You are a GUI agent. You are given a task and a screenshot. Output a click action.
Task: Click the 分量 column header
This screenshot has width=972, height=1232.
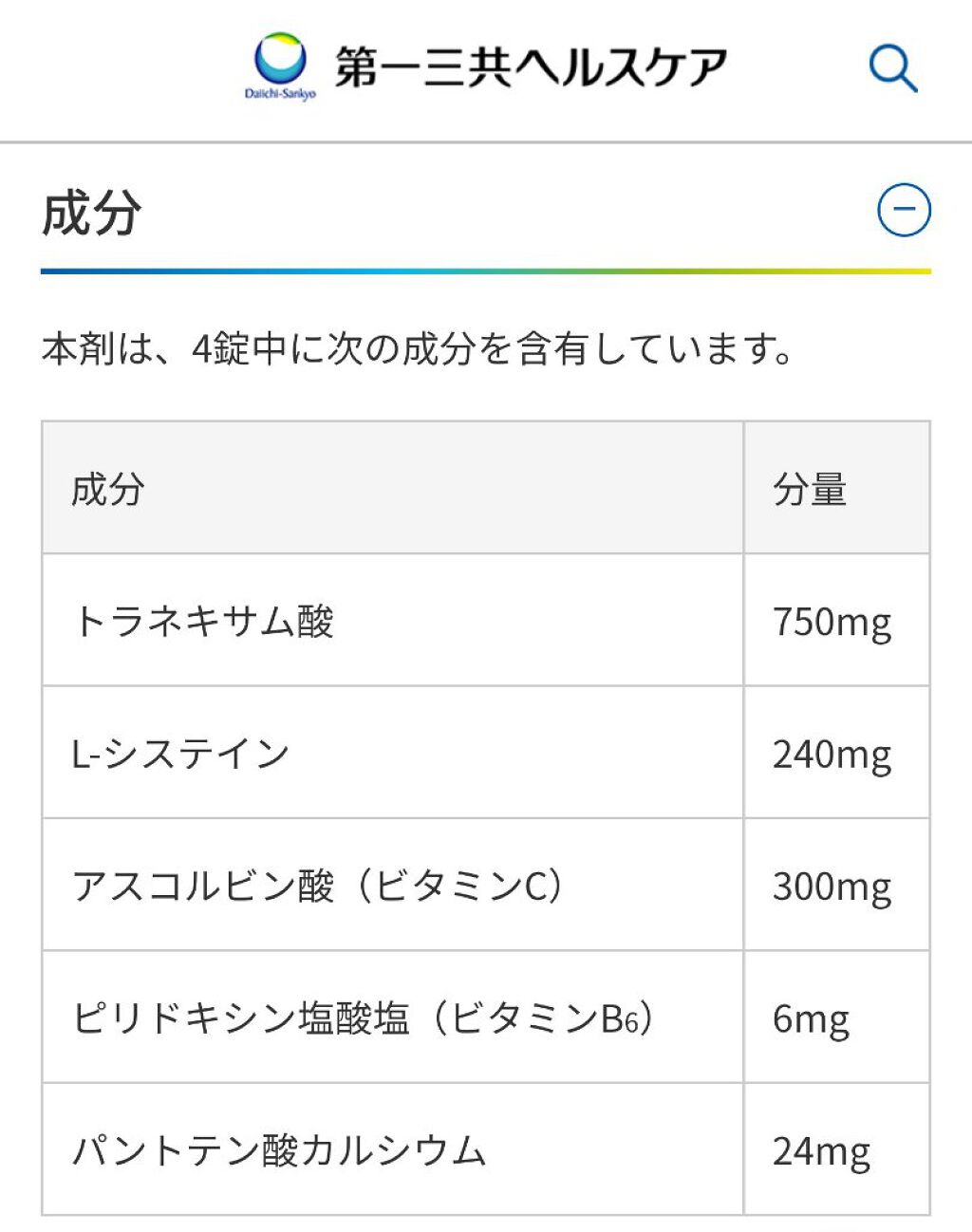pos(809,487)
